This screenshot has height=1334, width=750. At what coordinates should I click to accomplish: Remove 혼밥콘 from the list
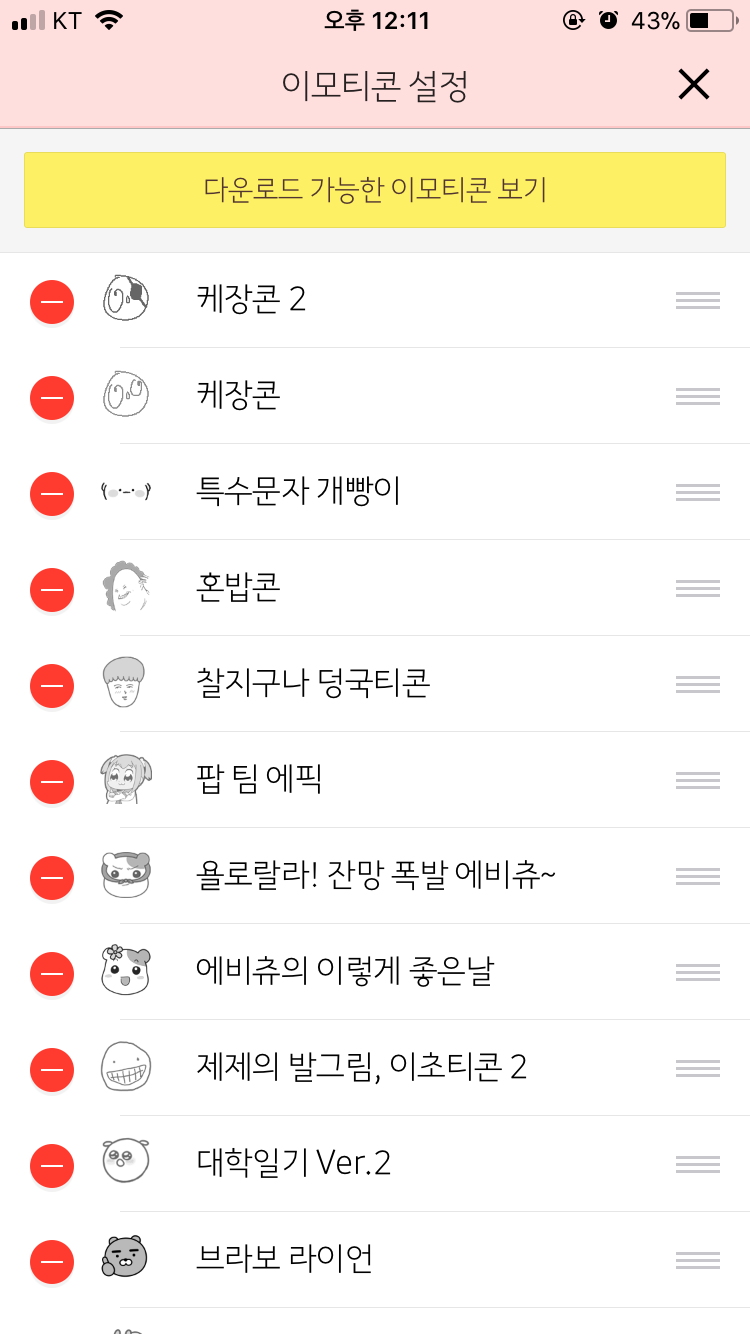(52, 589)
